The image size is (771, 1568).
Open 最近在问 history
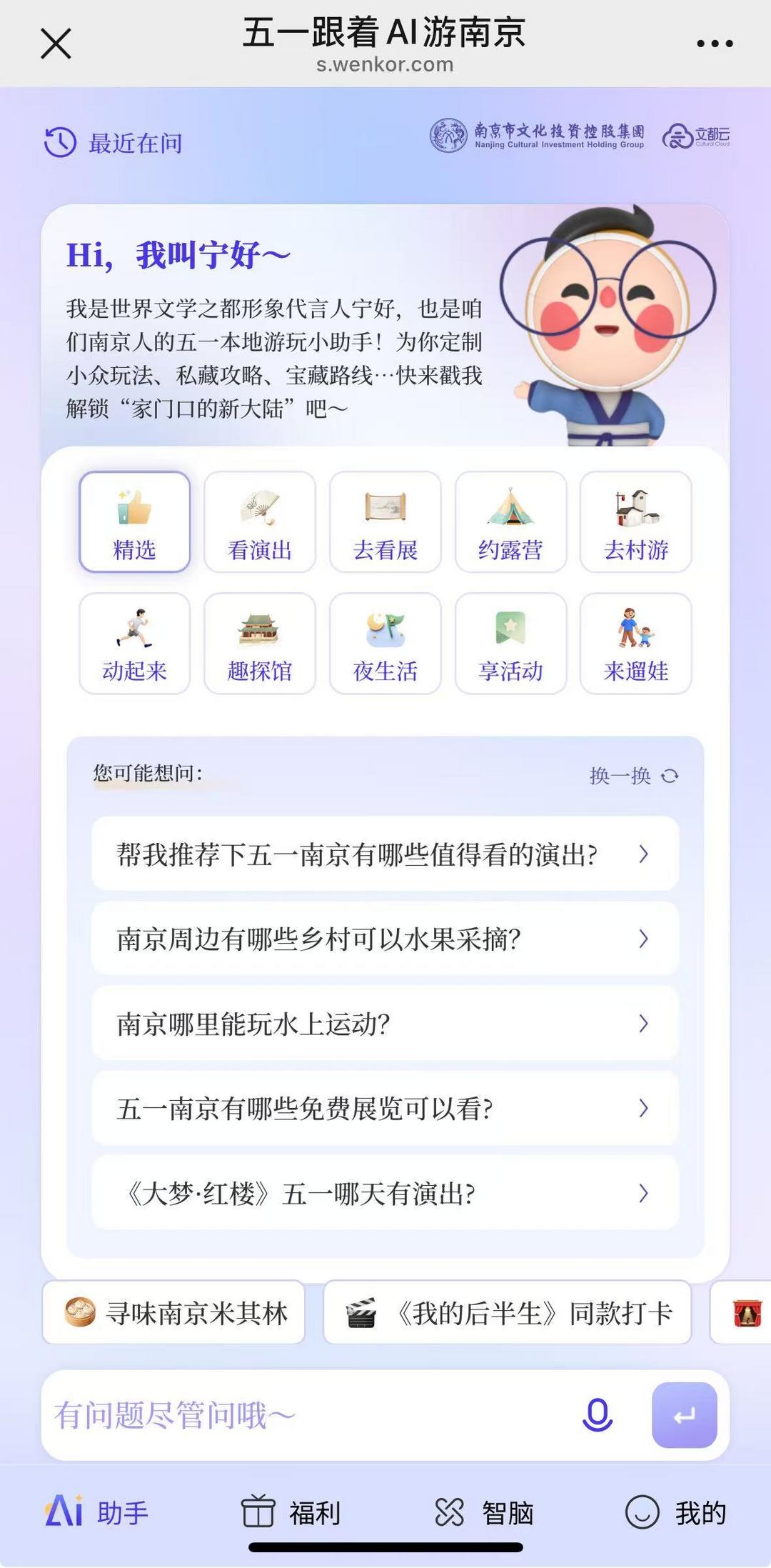tap(114, 143)
